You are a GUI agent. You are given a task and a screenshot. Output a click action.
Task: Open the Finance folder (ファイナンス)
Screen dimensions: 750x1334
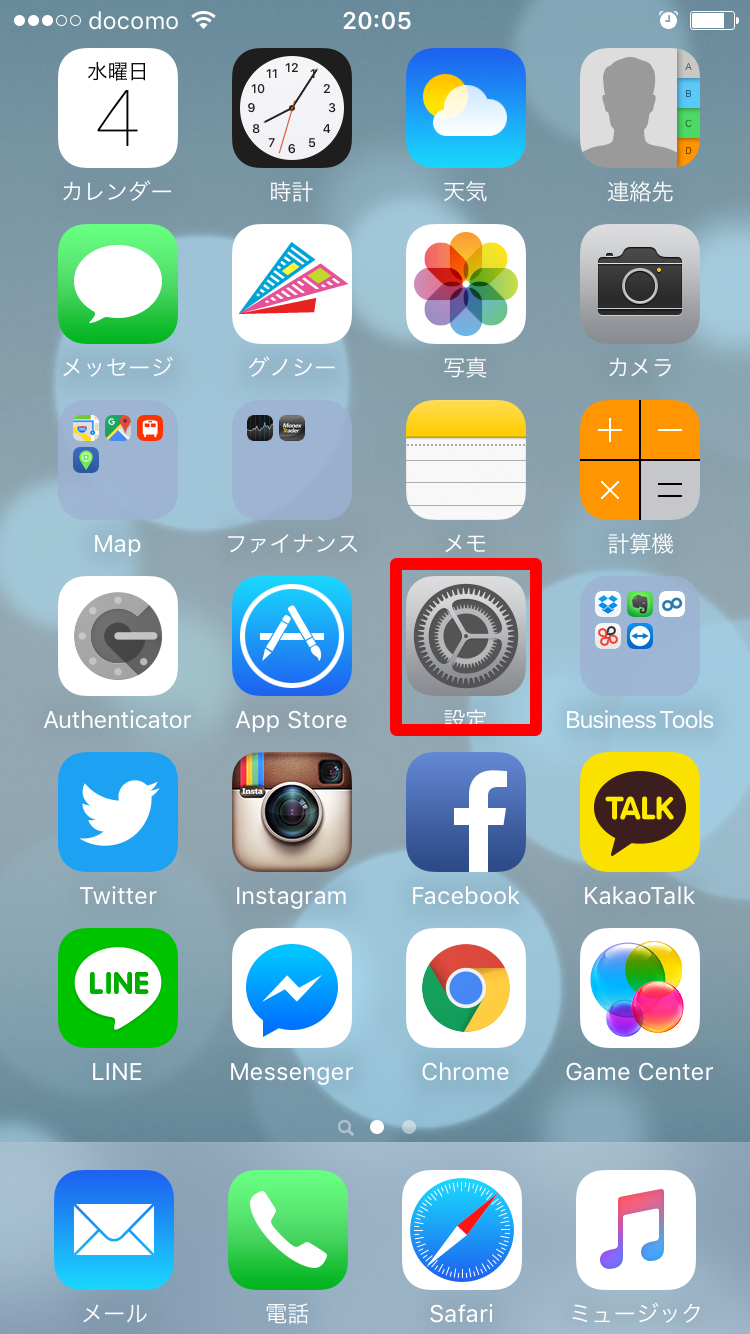click(291, 460)
